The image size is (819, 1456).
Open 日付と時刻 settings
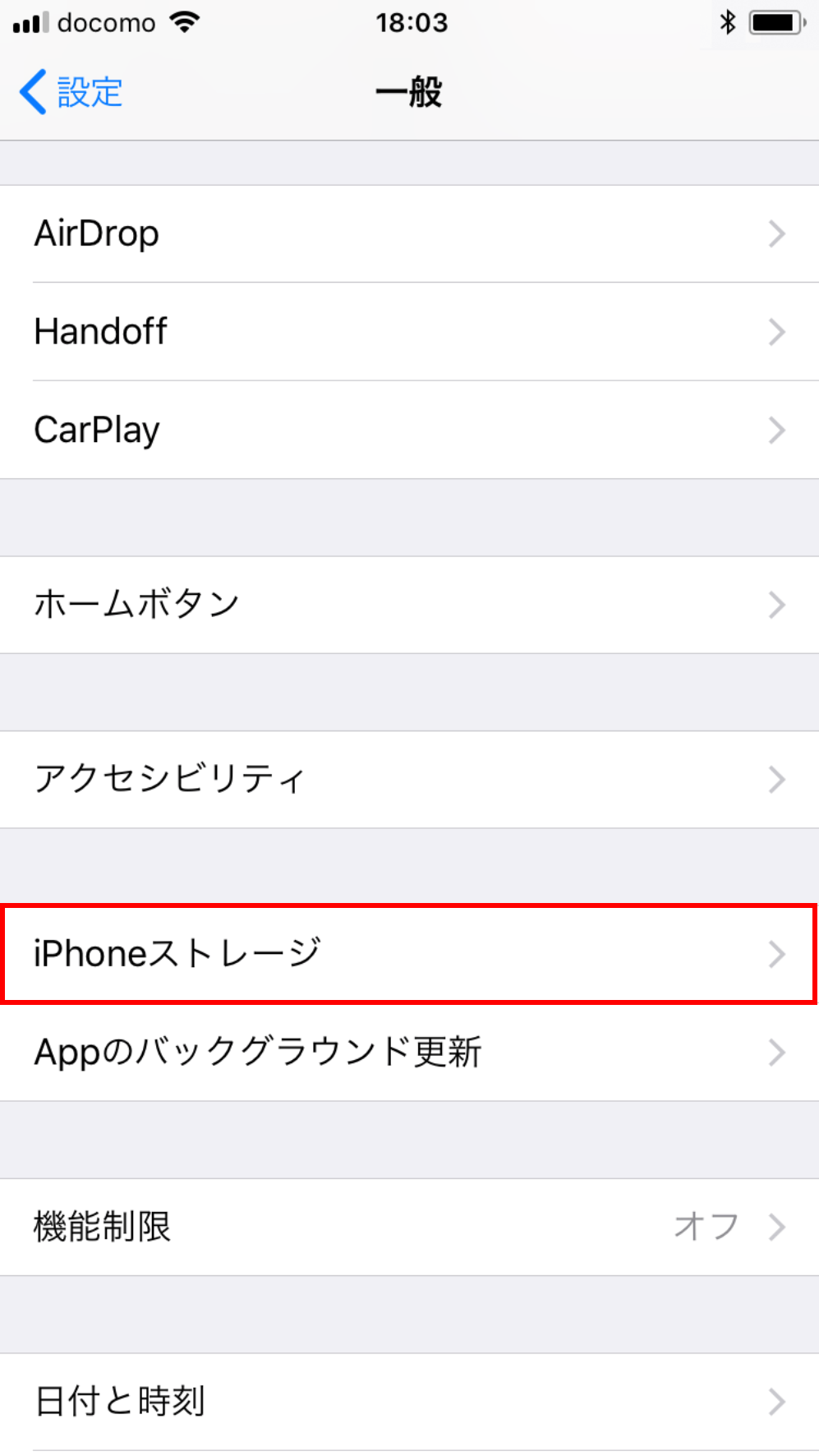pyautogui.click(x=409, y=1402)
